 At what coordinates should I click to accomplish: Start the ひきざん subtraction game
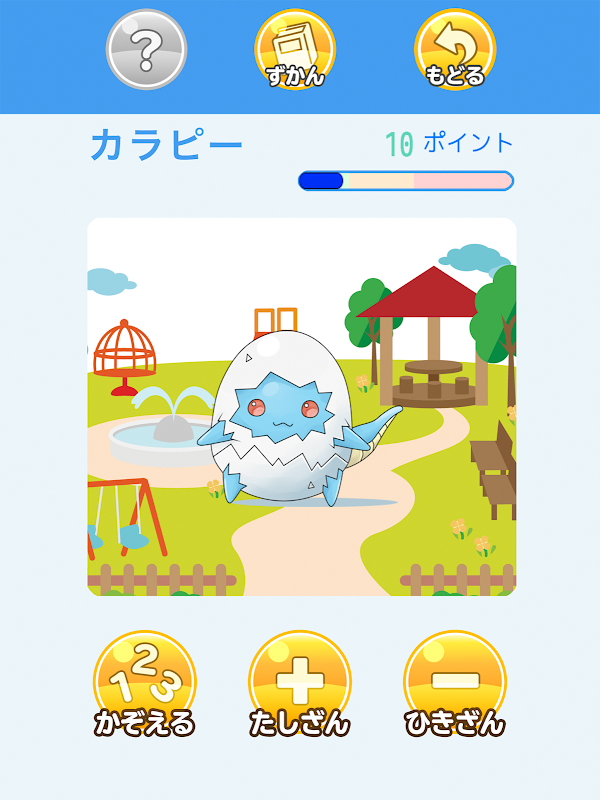[455, 685]
